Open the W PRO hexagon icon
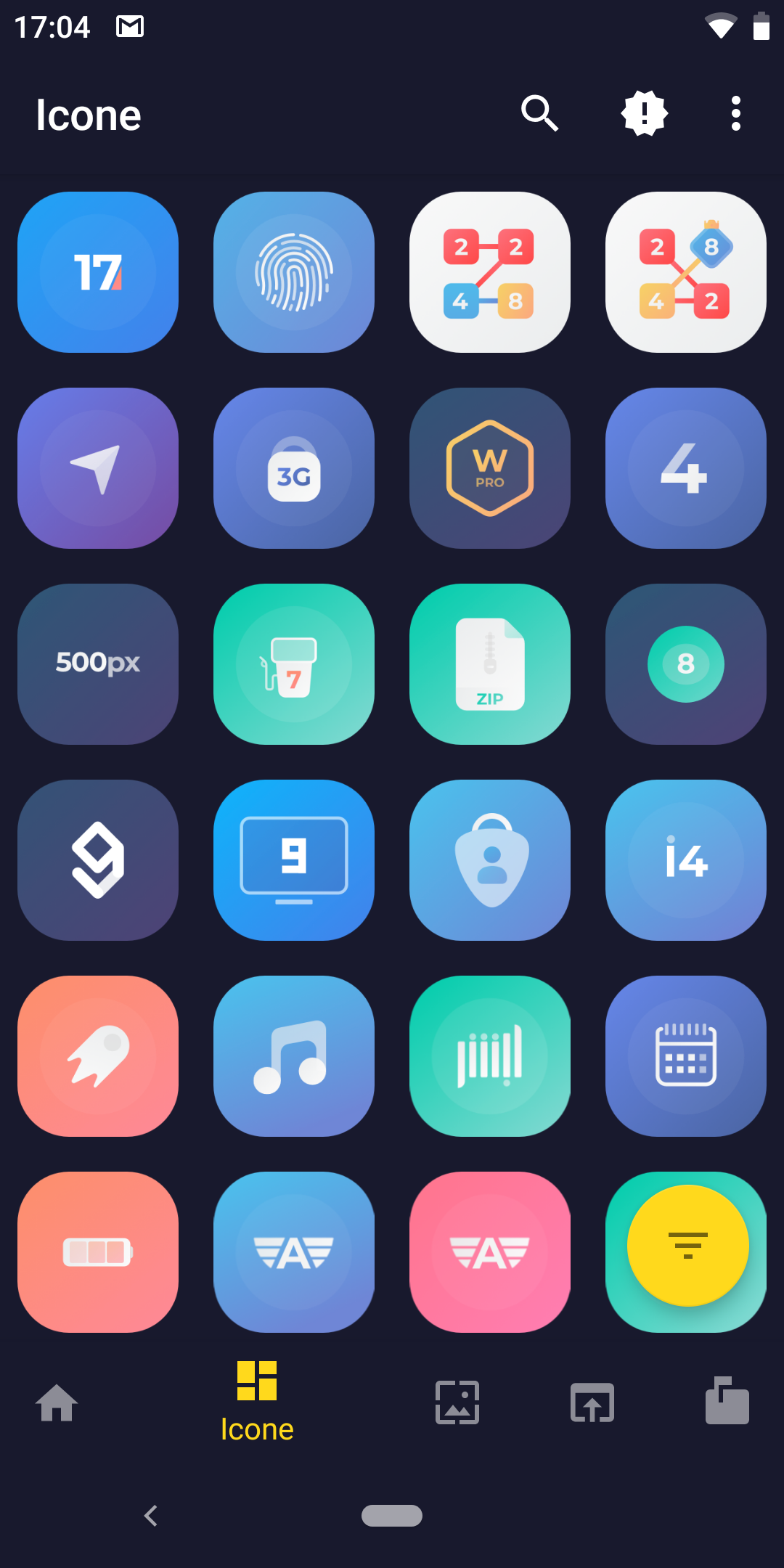 click(490, 468)
